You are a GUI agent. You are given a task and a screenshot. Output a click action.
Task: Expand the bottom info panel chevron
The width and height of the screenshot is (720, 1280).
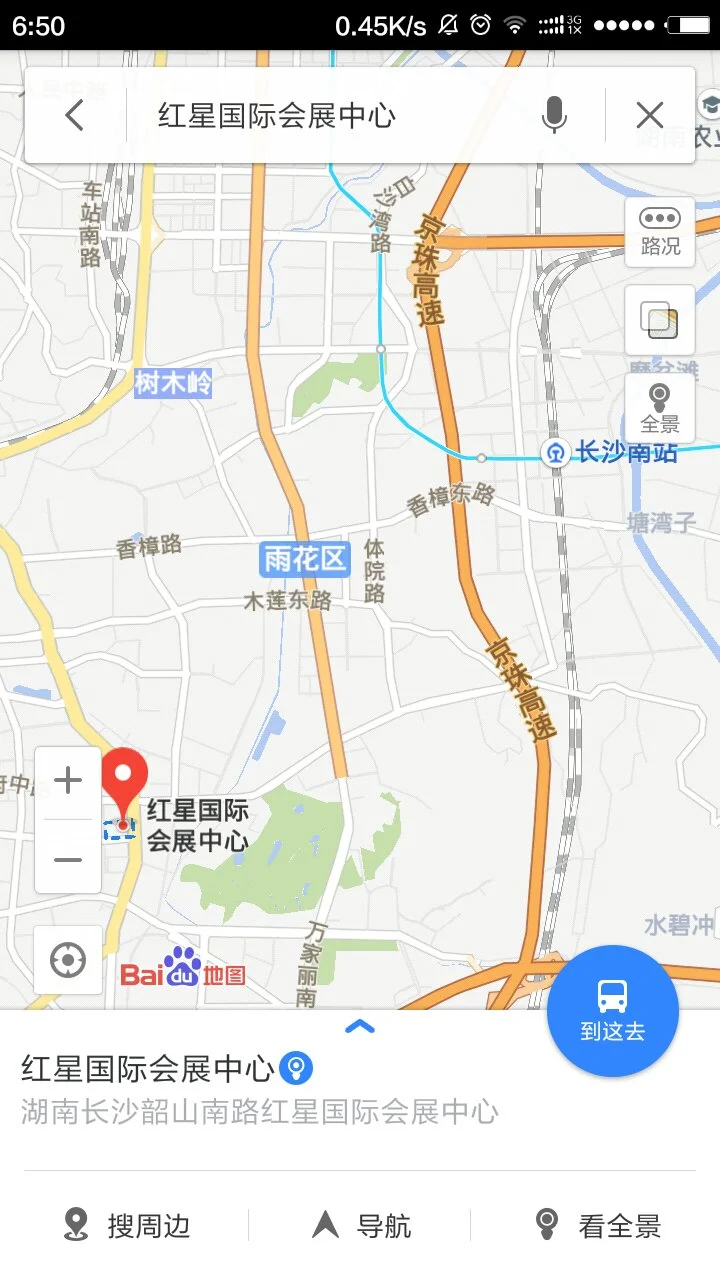(x=360, y=1026)
